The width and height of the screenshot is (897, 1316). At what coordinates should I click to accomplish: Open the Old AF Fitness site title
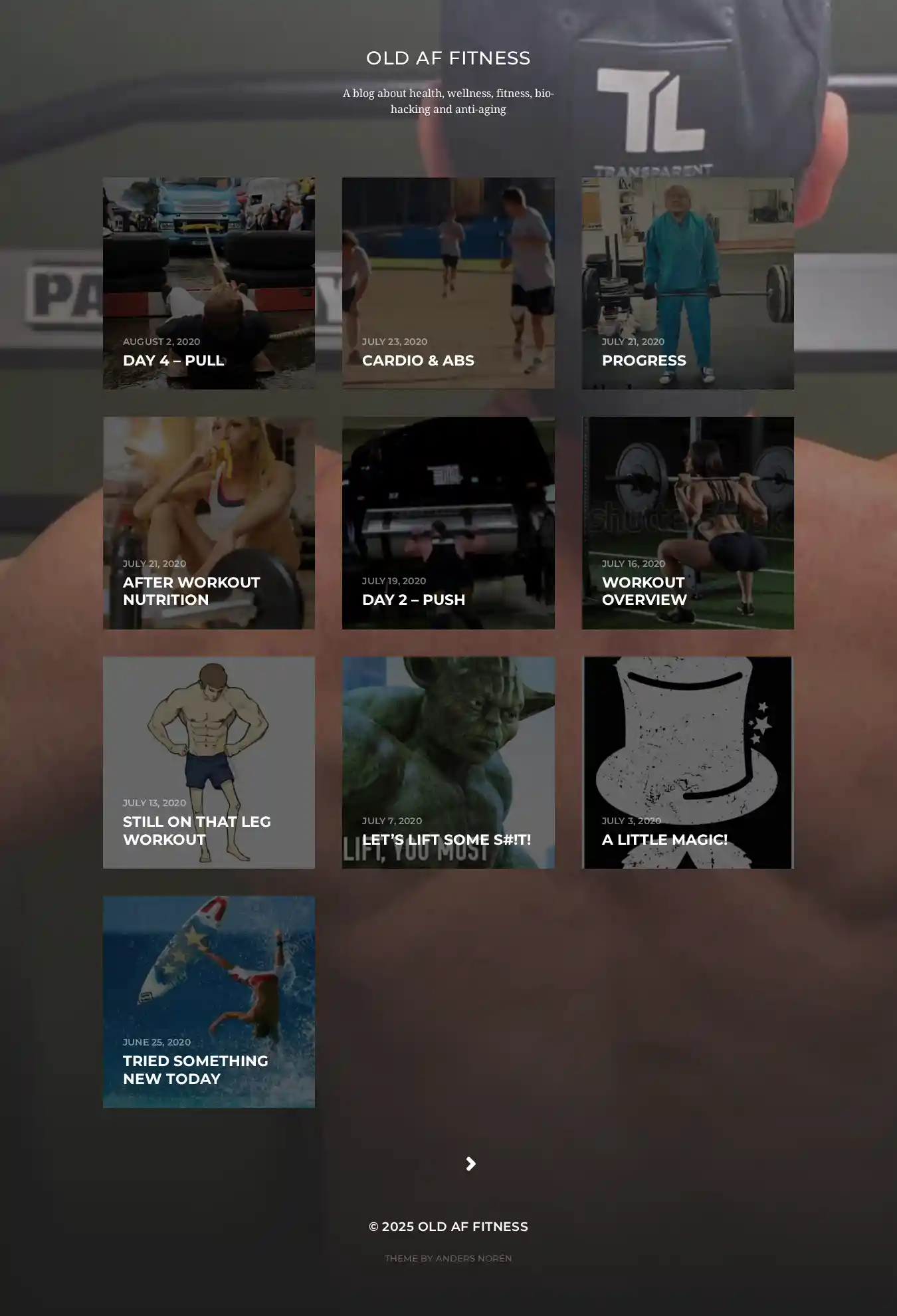(x=448, y=58)
